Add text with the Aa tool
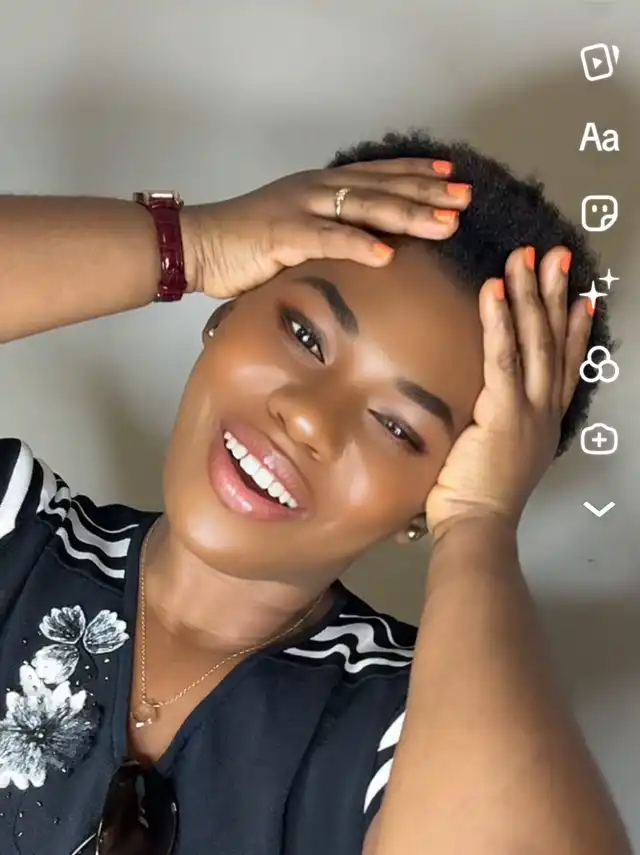This screenshot has height=855, width=640. (x=599, y=137)
